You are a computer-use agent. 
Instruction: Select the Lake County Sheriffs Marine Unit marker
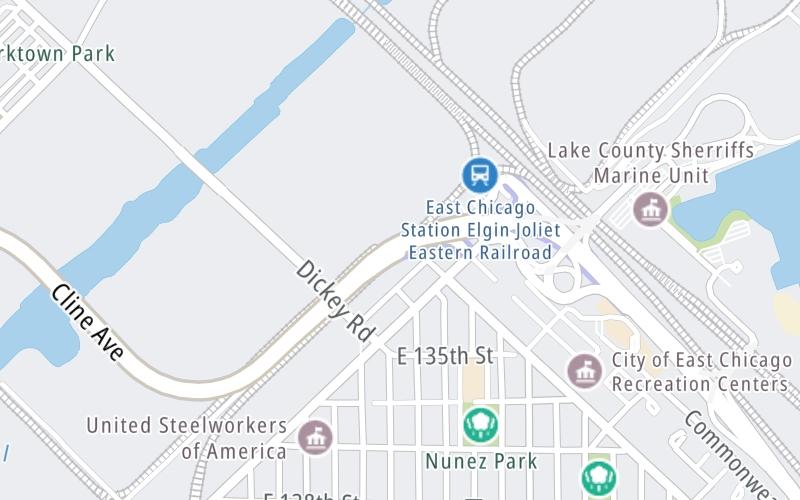[x=652, y=209]
